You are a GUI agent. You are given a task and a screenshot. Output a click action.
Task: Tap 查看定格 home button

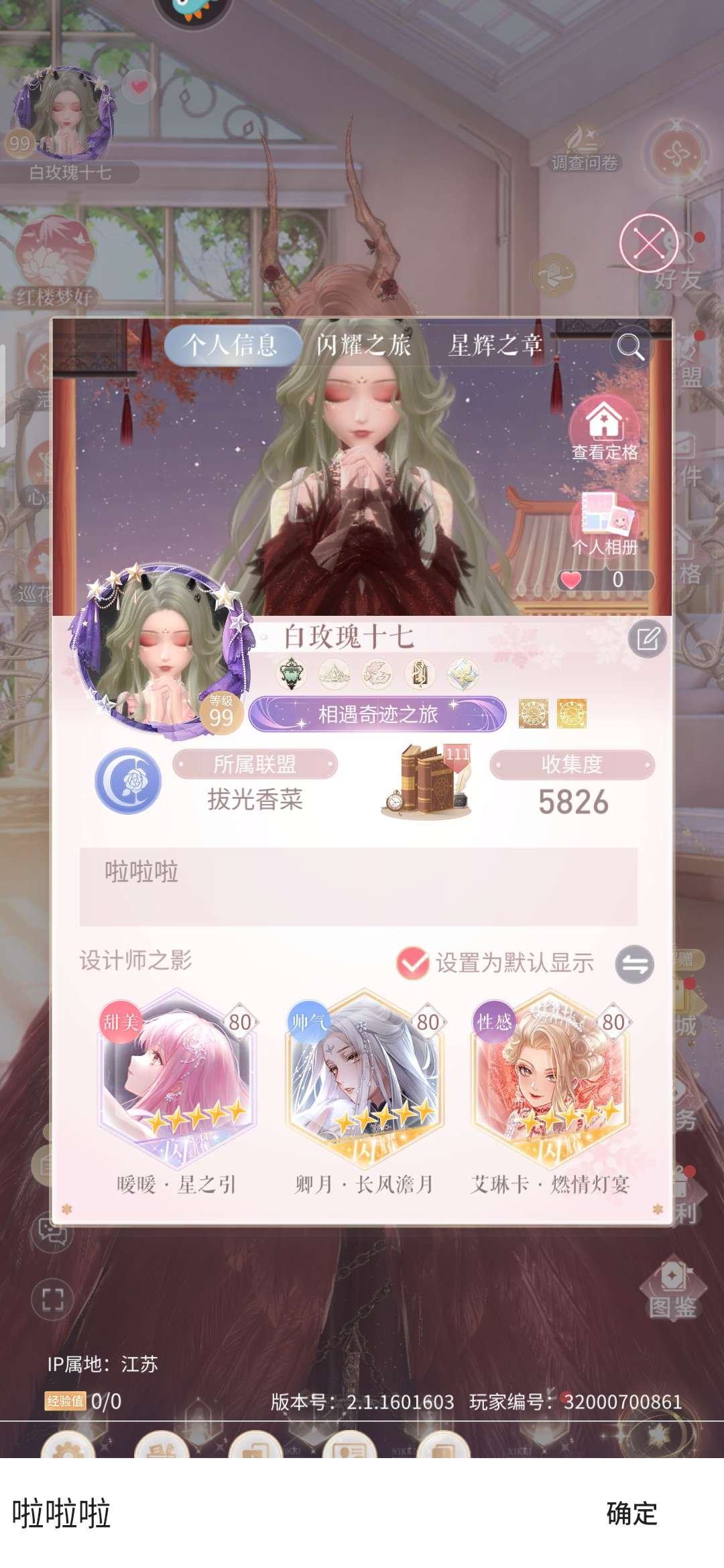pyautogui.click(x=605, y=429)
